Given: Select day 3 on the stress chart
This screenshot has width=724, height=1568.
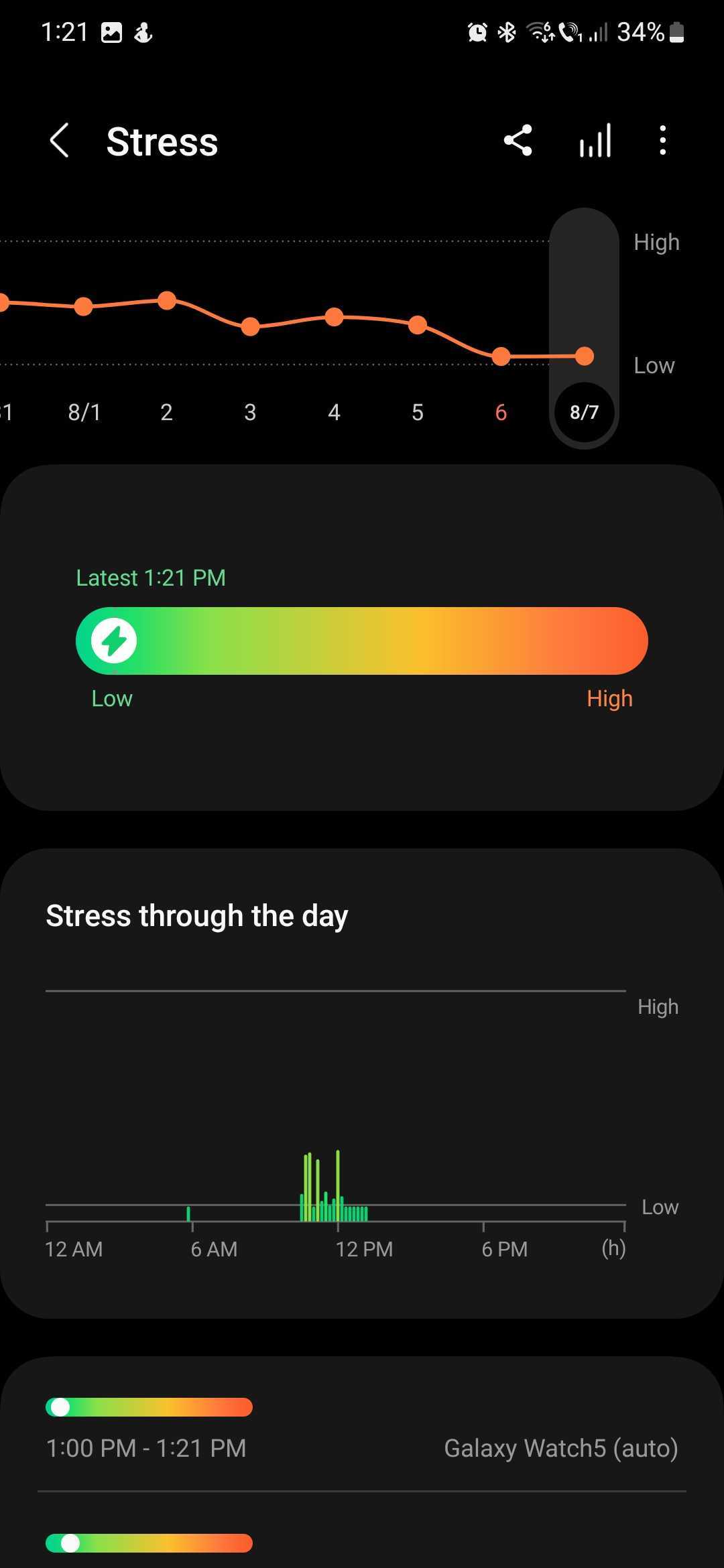Looking at the screenshot, I should point(250,411).
